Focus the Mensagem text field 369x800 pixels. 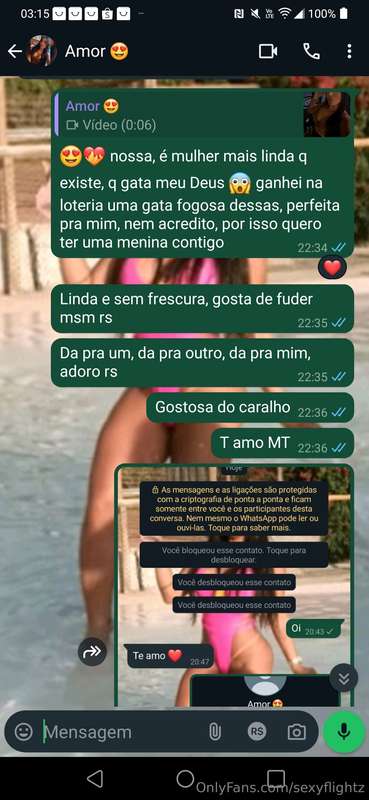click(x=122, y=733)
